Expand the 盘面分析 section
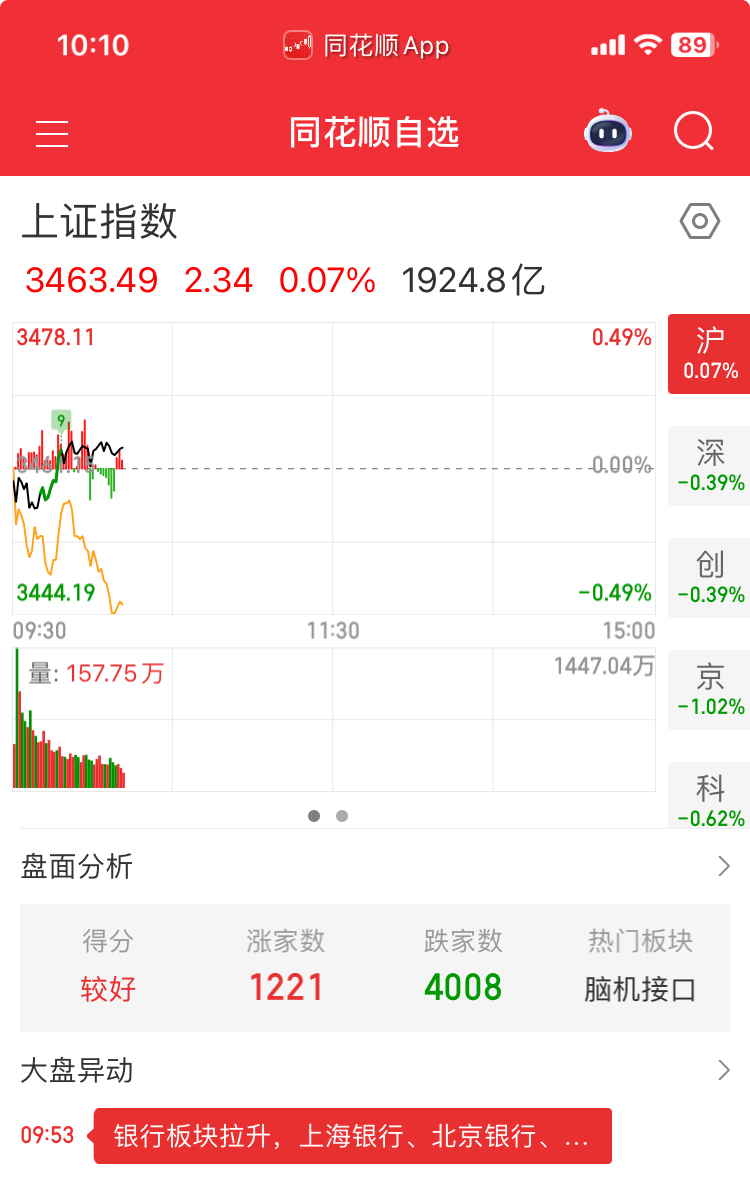Viewport: 750px width, 1177px height. (724, 867)
